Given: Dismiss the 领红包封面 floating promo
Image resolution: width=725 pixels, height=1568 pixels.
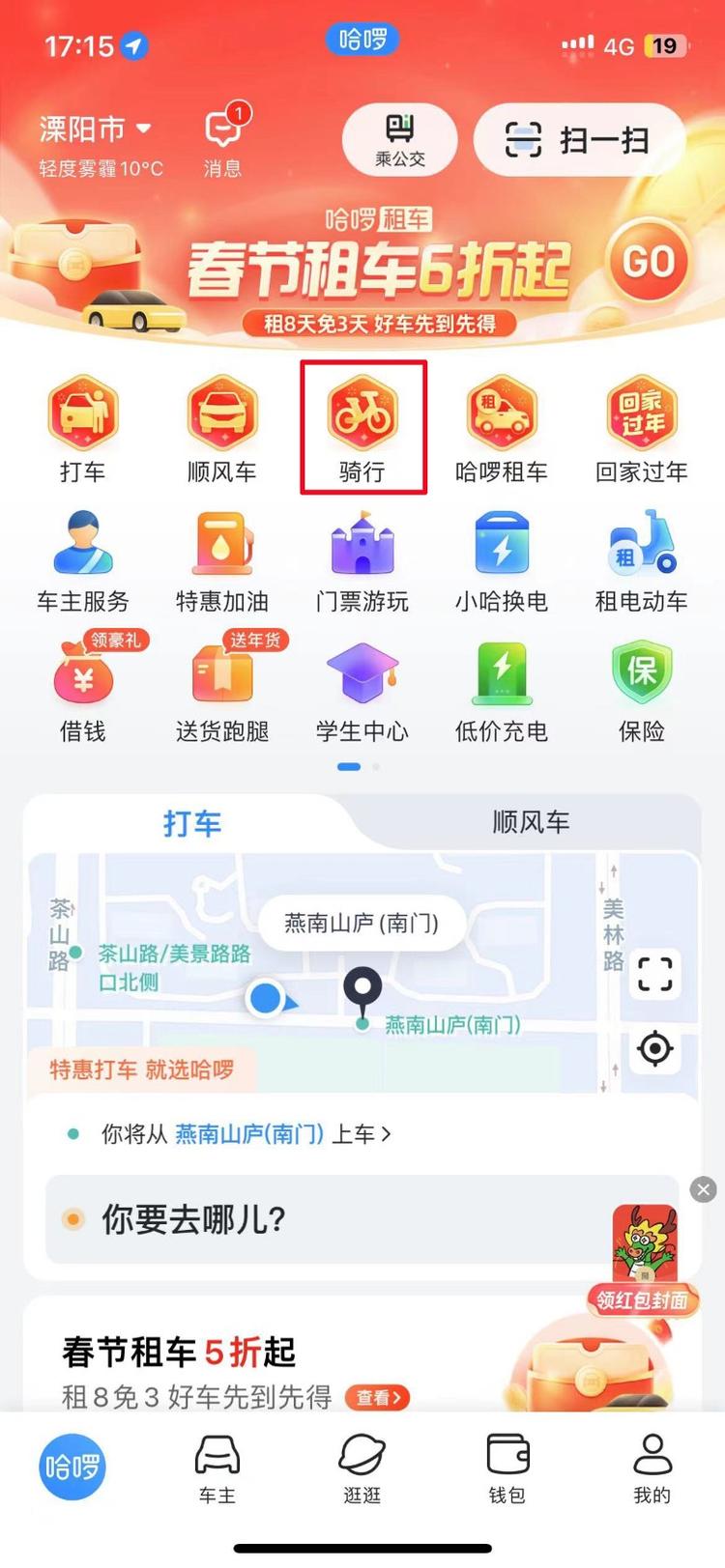Looking at the screenshot, I should 704,1189.
